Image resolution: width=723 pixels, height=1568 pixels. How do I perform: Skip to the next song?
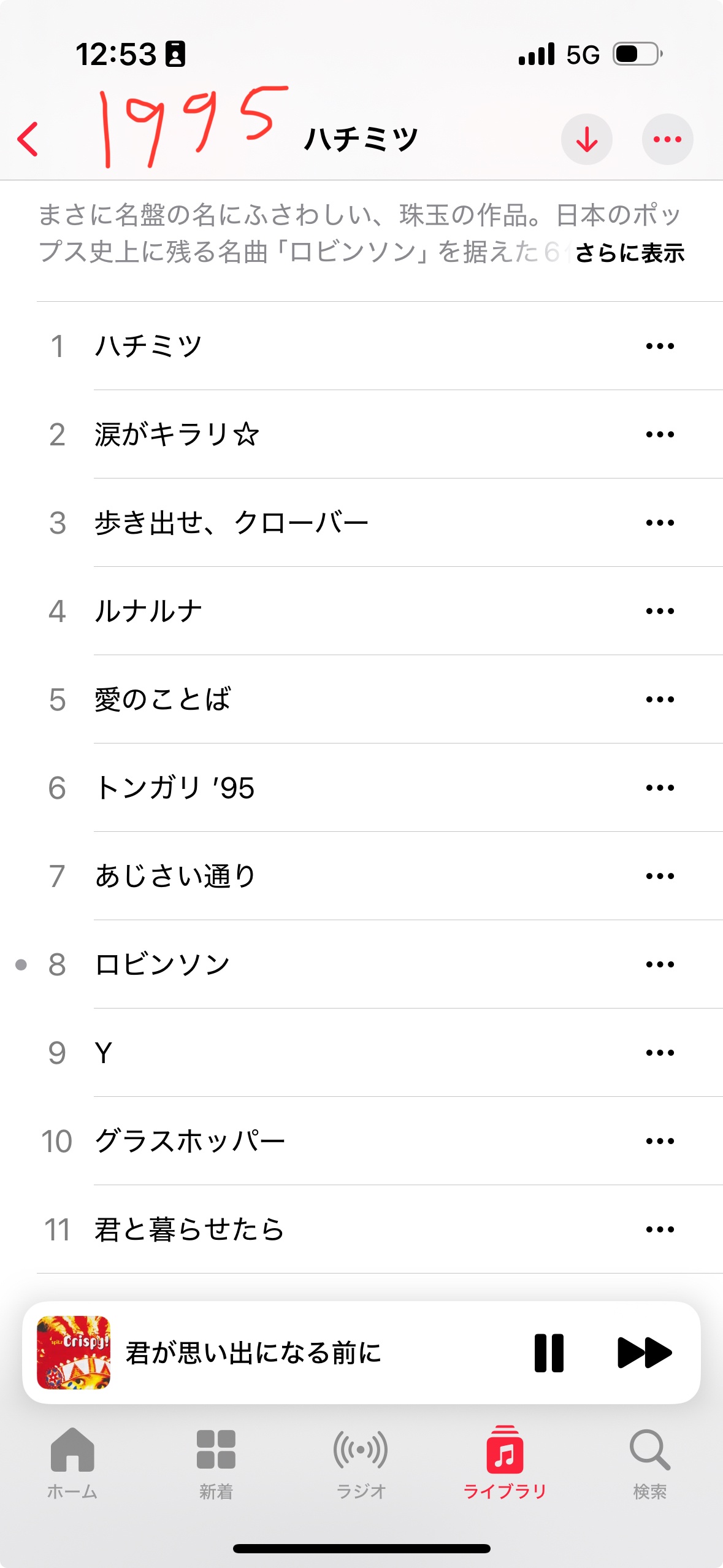[x=644, y=1353]
